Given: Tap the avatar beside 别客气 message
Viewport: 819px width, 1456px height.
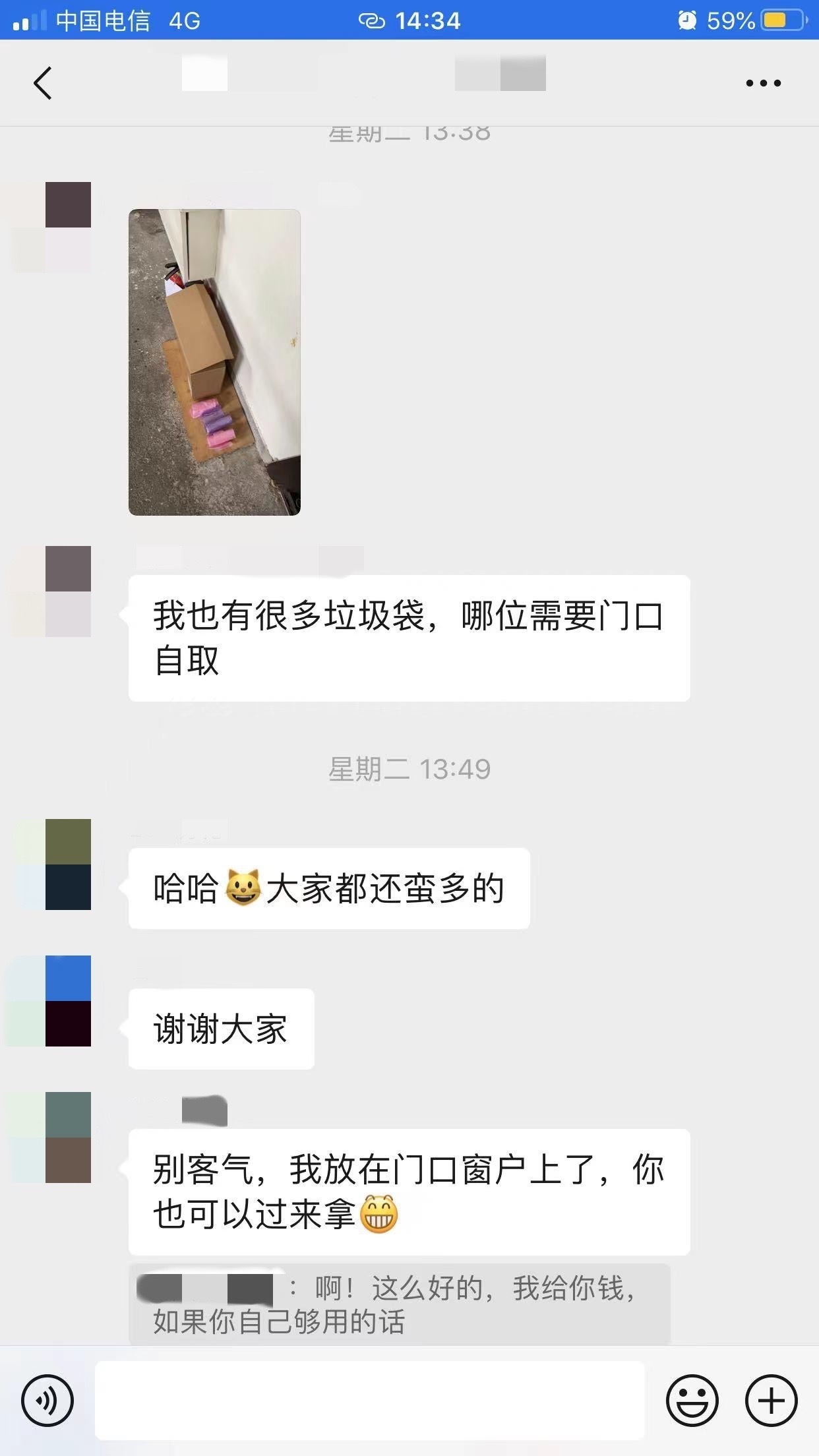Looking at the screenshot, I should (50, 1137).
